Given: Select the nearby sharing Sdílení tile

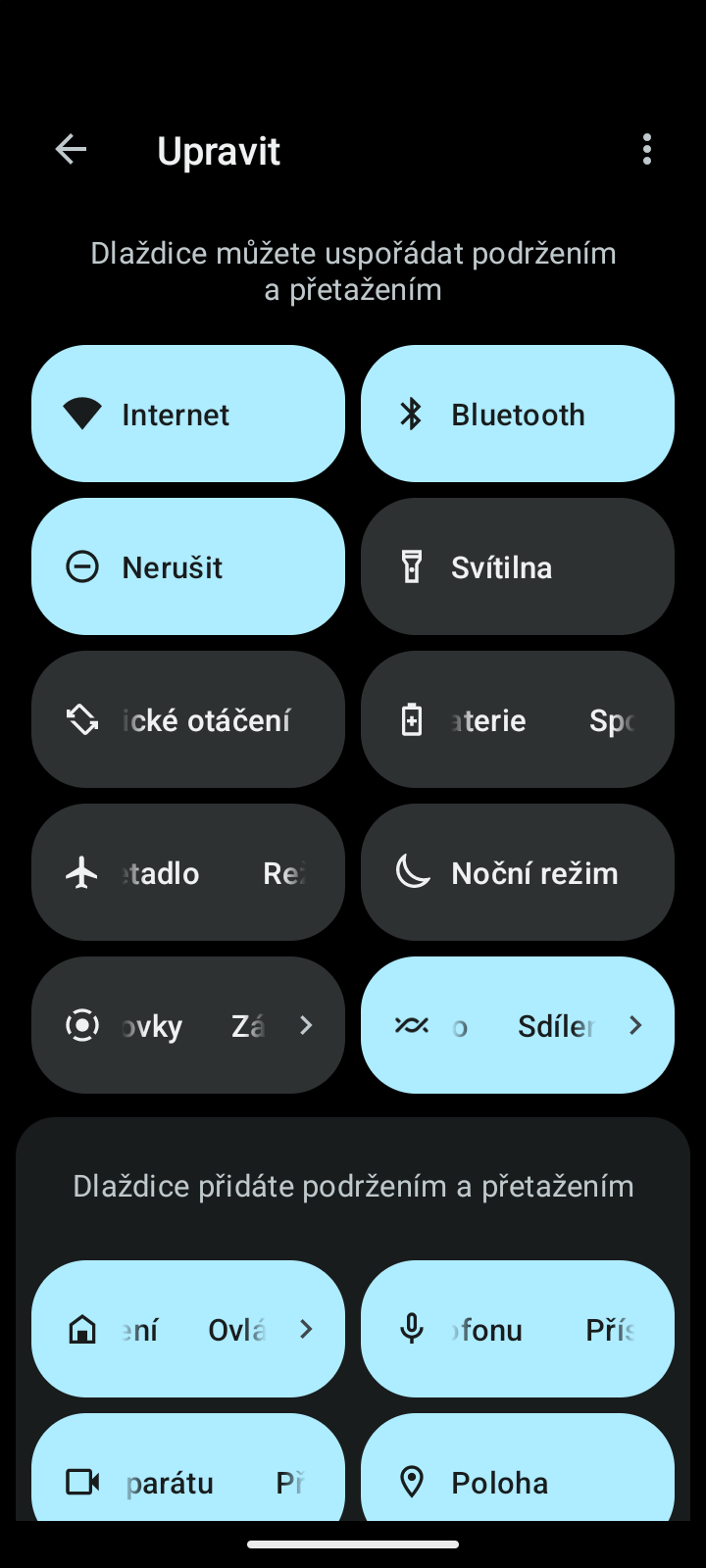Looking at the screenshot, I should coord(518,1025).
